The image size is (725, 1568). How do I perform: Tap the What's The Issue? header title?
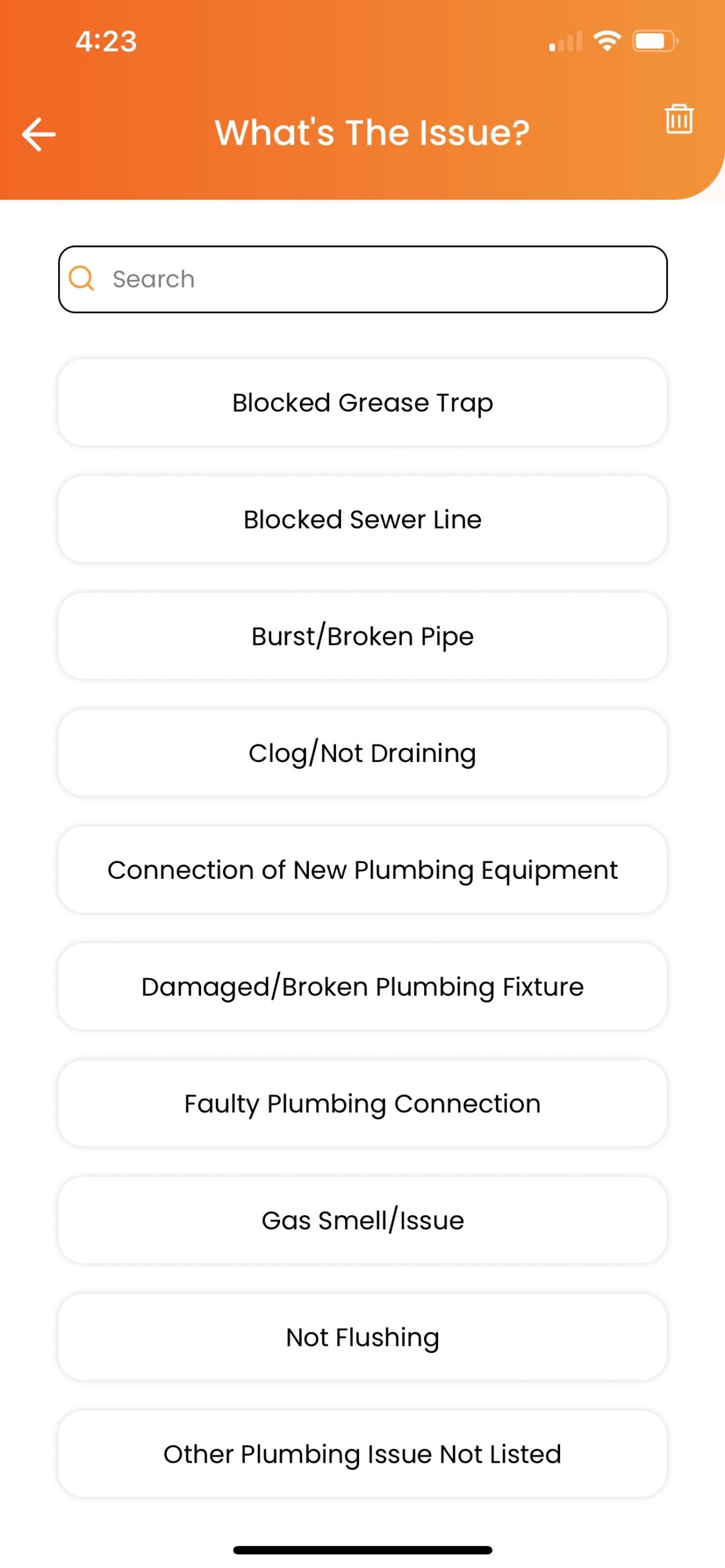pos(371,132)
